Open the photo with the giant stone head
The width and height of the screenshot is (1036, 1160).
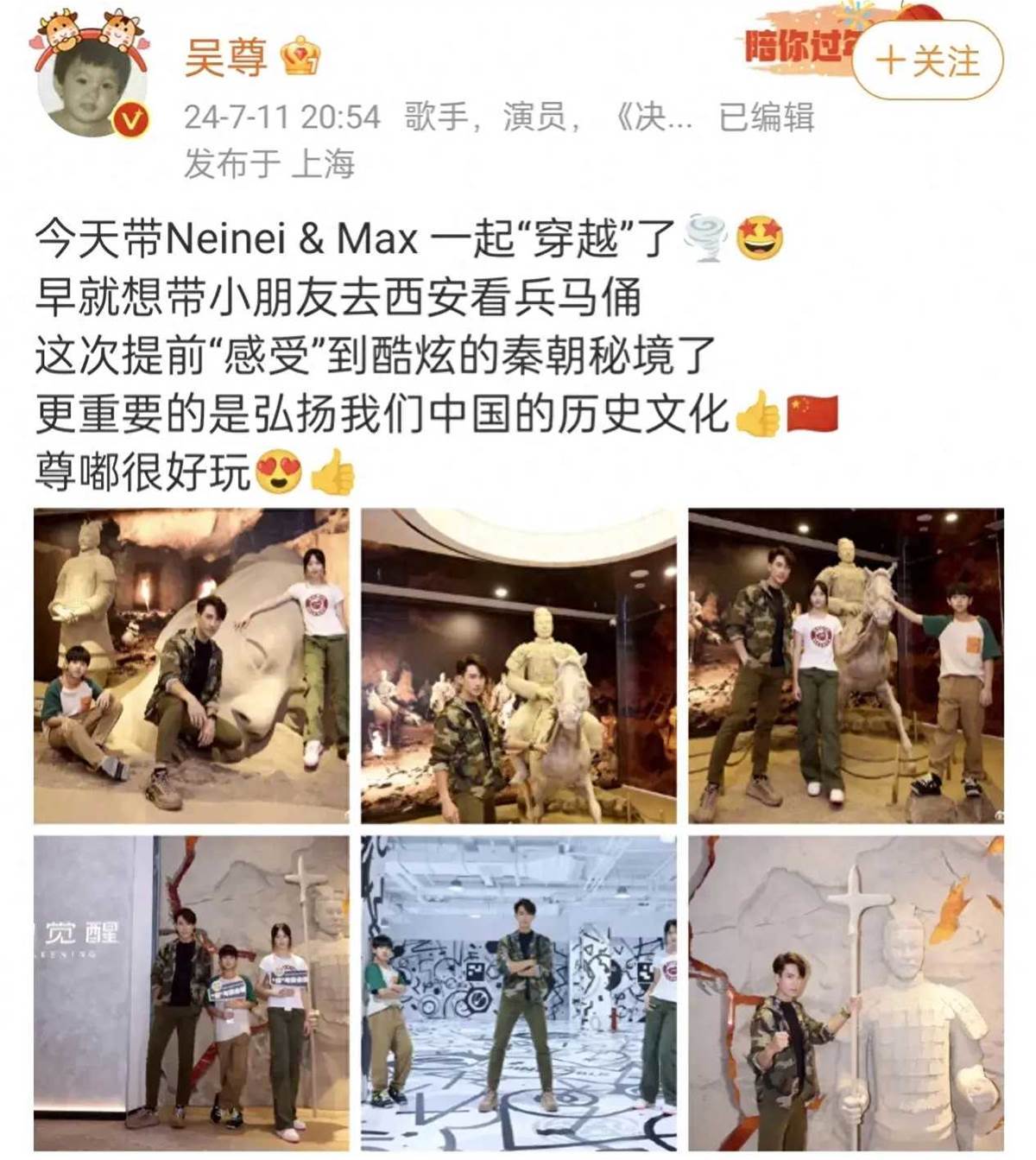click(192, 666)
